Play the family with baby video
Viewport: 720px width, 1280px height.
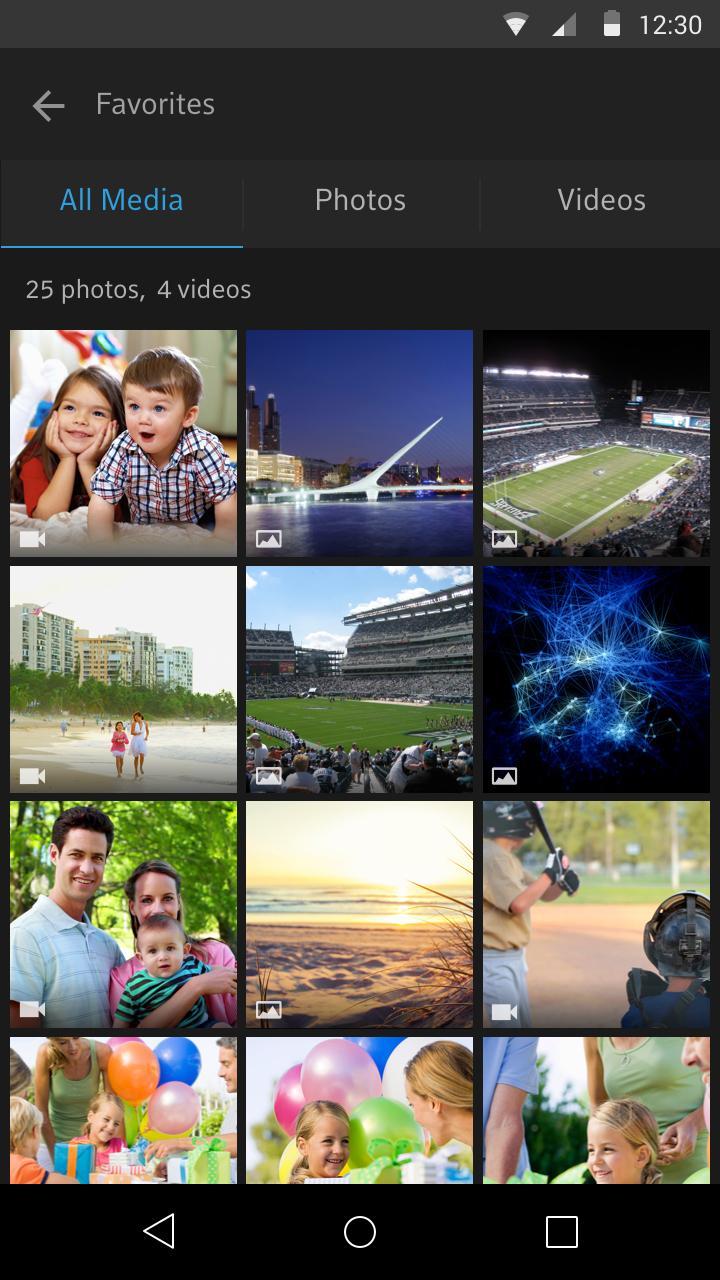coord(123,914)
